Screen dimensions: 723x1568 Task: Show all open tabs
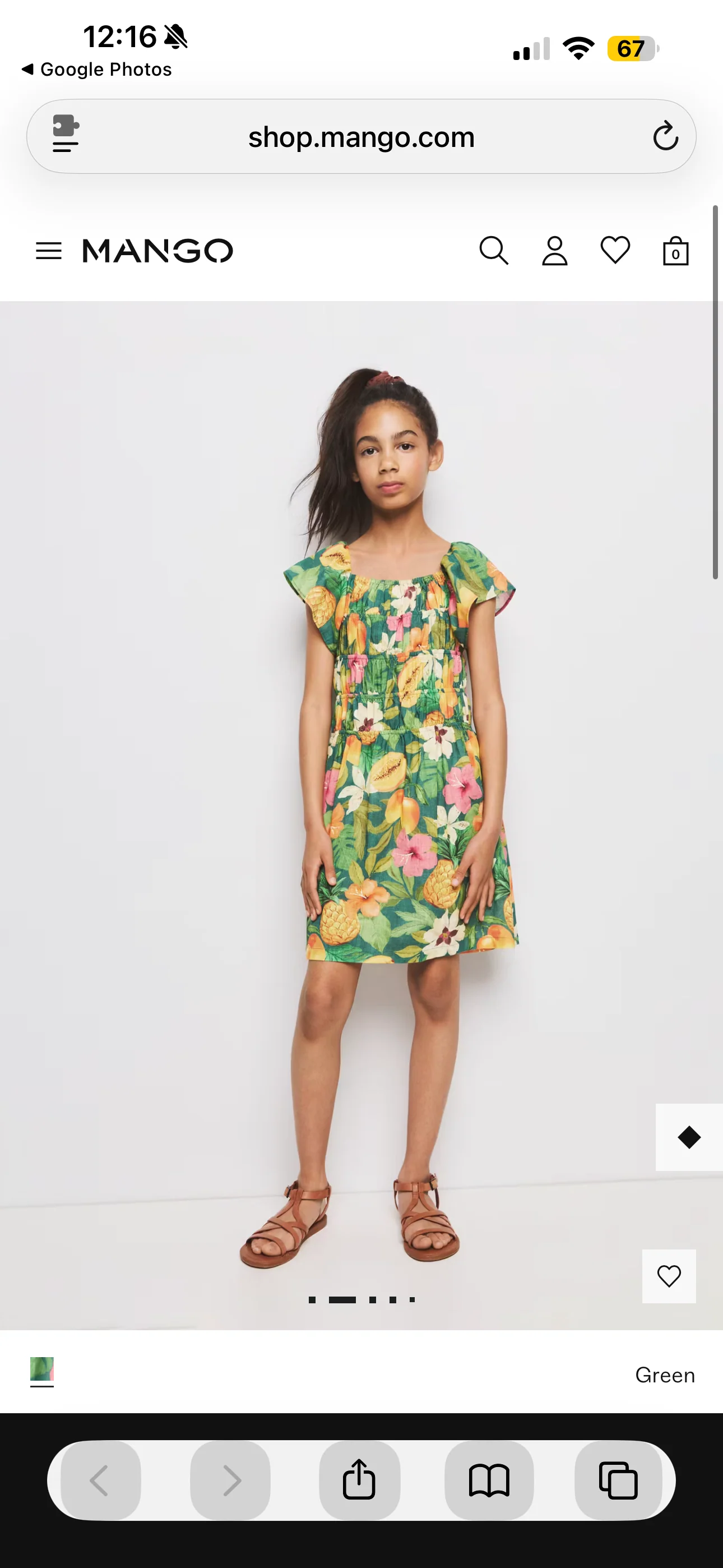tap(618, 1480)
